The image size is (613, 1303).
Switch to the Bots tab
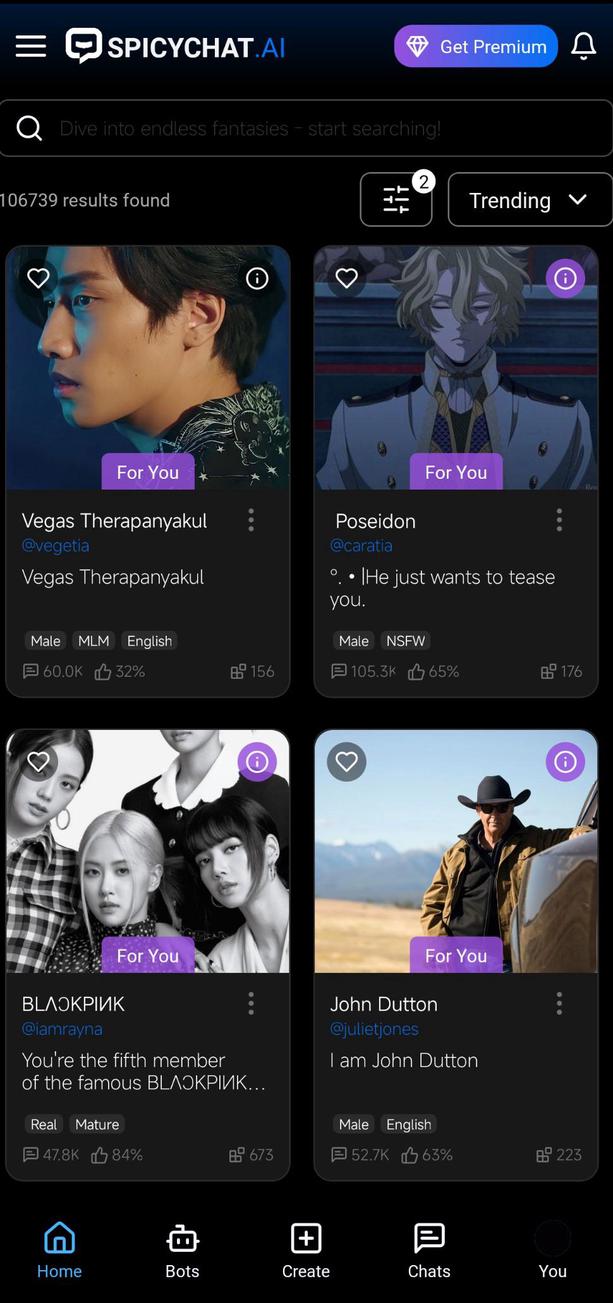(182, 1250)
